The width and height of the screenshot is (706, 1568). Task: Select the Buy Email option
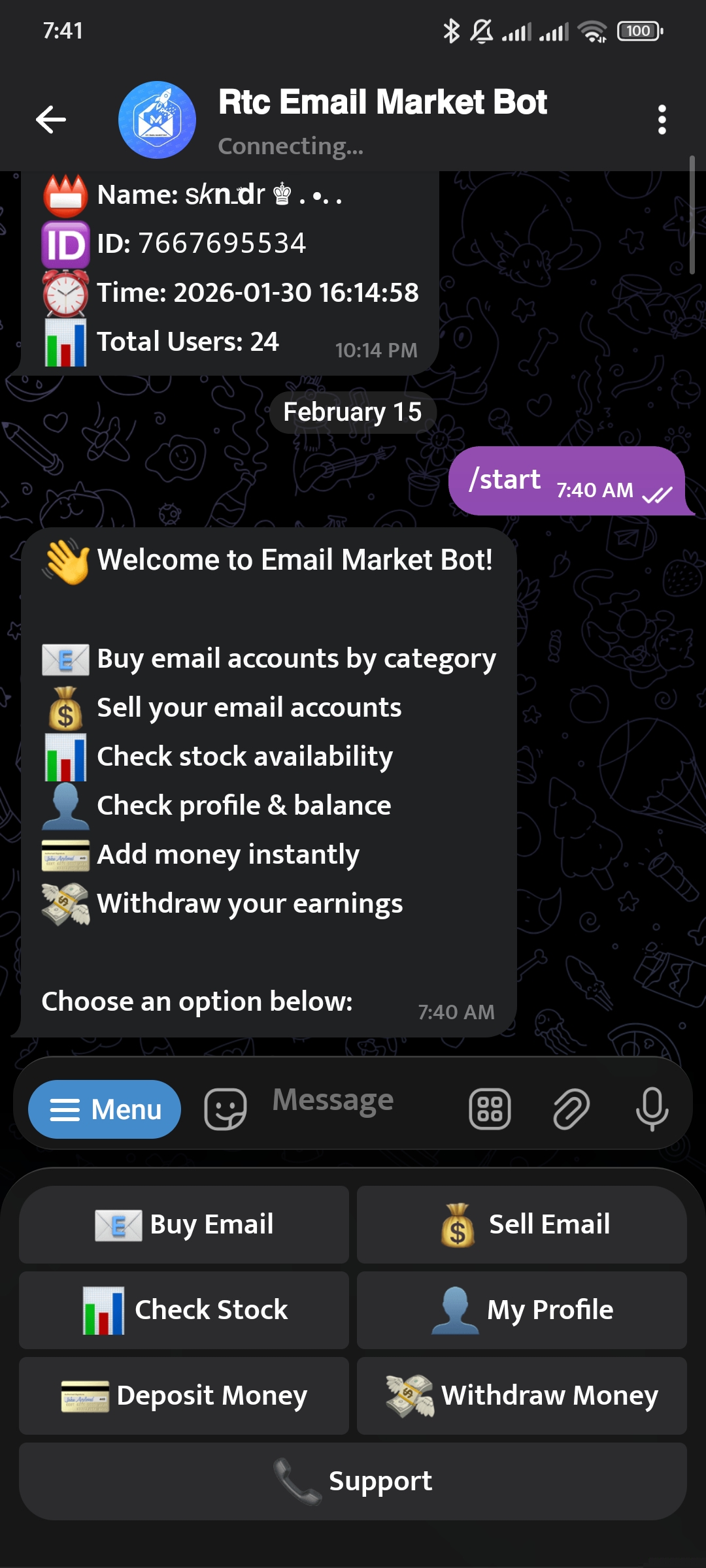tap(184, 1224)
